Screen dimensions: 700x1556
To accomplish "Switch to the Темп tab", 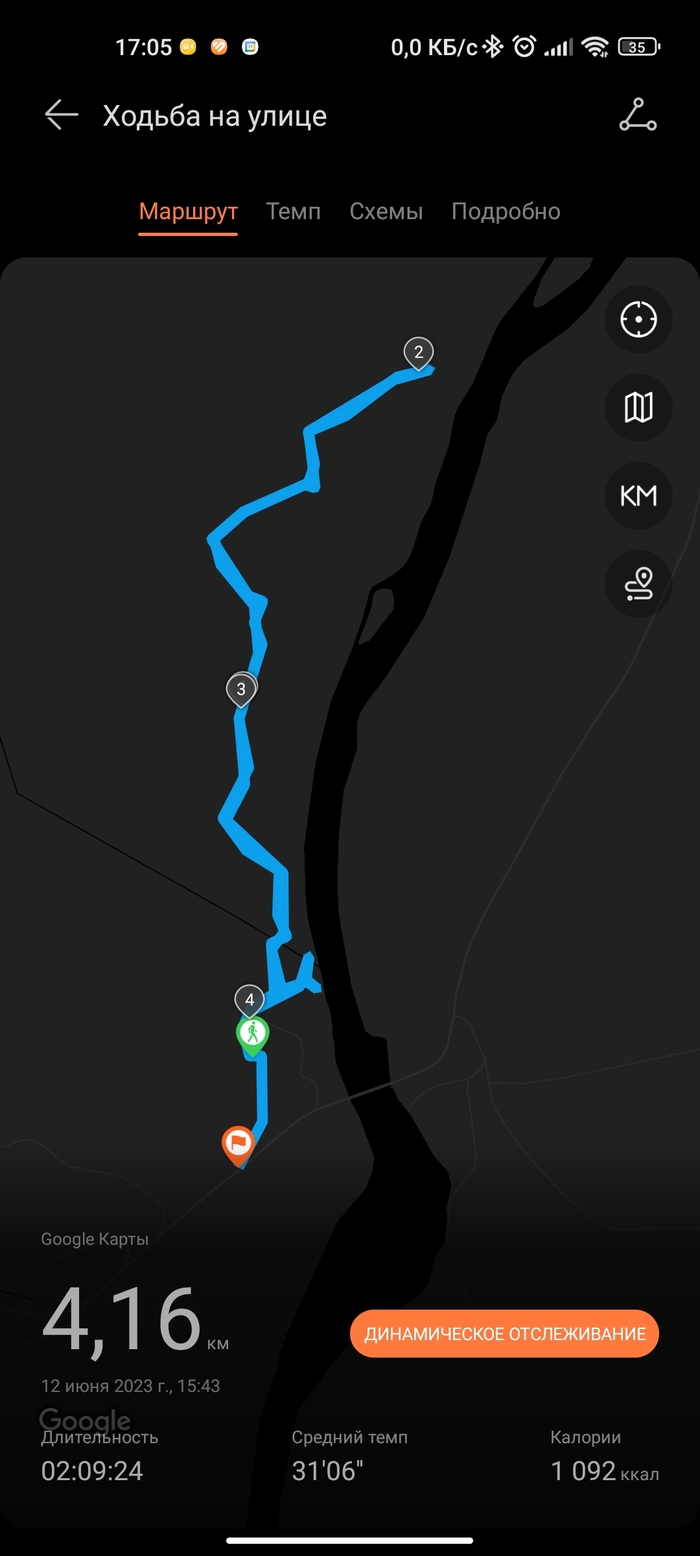I will (x=293, y=211).
